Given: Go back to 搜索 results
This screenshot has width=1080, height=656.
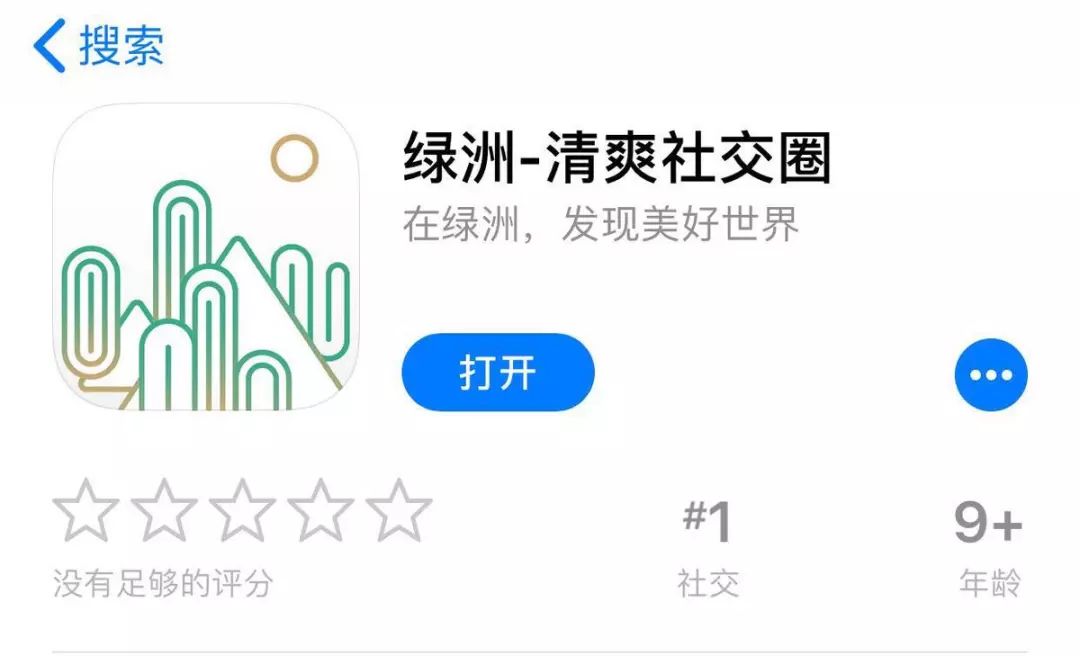Looking at the screenshot, I should coord(97,45).
